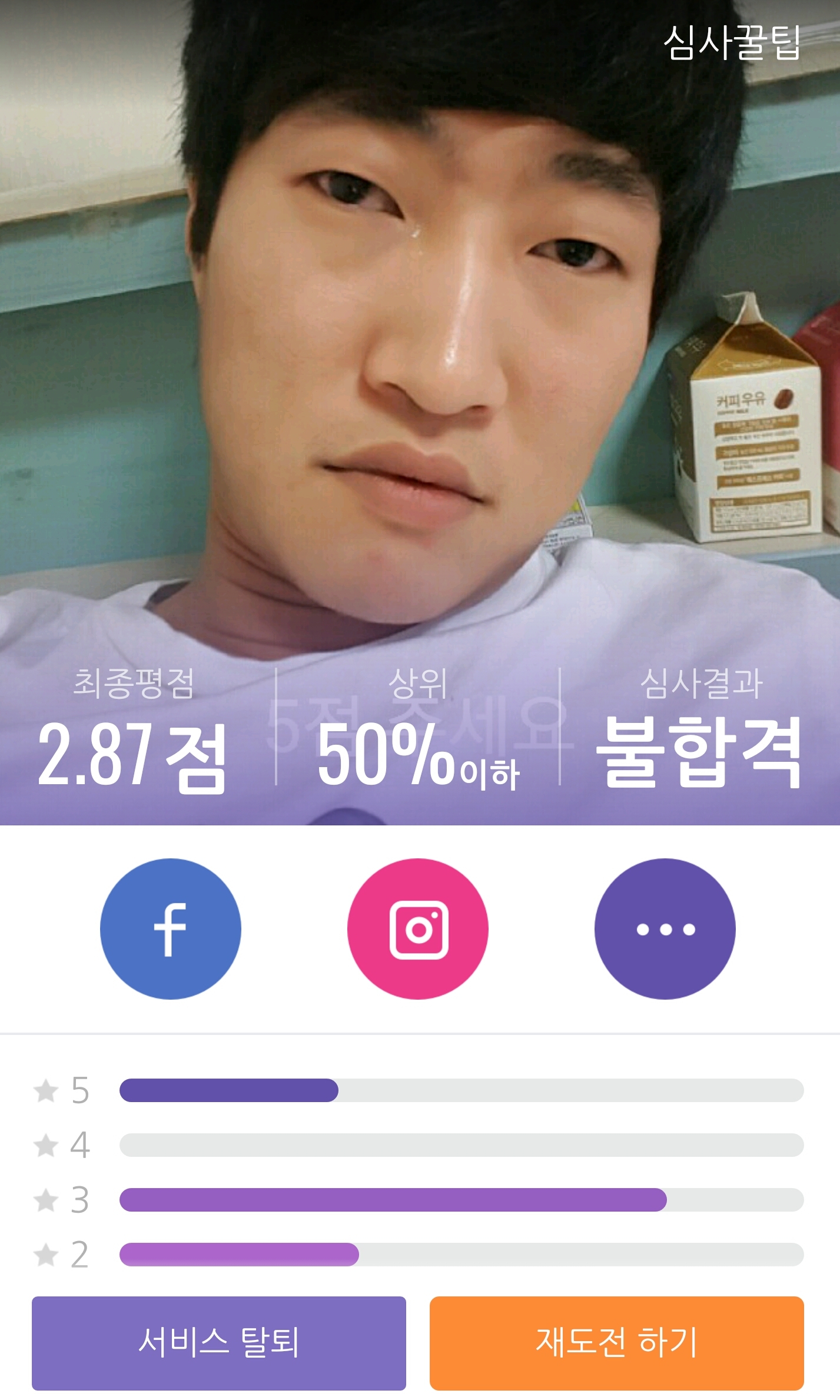Image resolution: width=840 pixels, height=1400 pixels.
Task: Open the 심사꿀팁 tips link
Action: coord(732,43)
